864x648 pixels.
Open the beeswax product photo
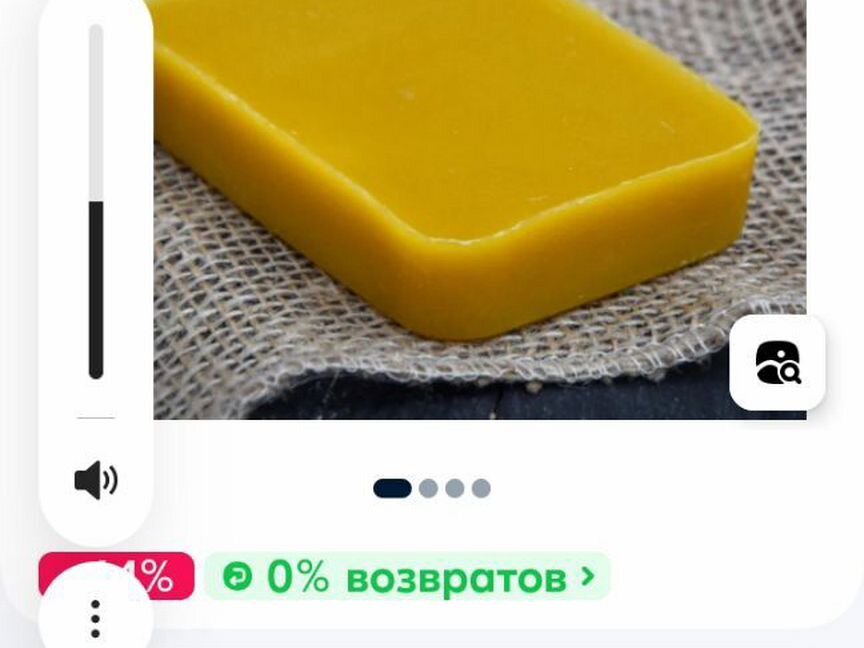(470, 180)
